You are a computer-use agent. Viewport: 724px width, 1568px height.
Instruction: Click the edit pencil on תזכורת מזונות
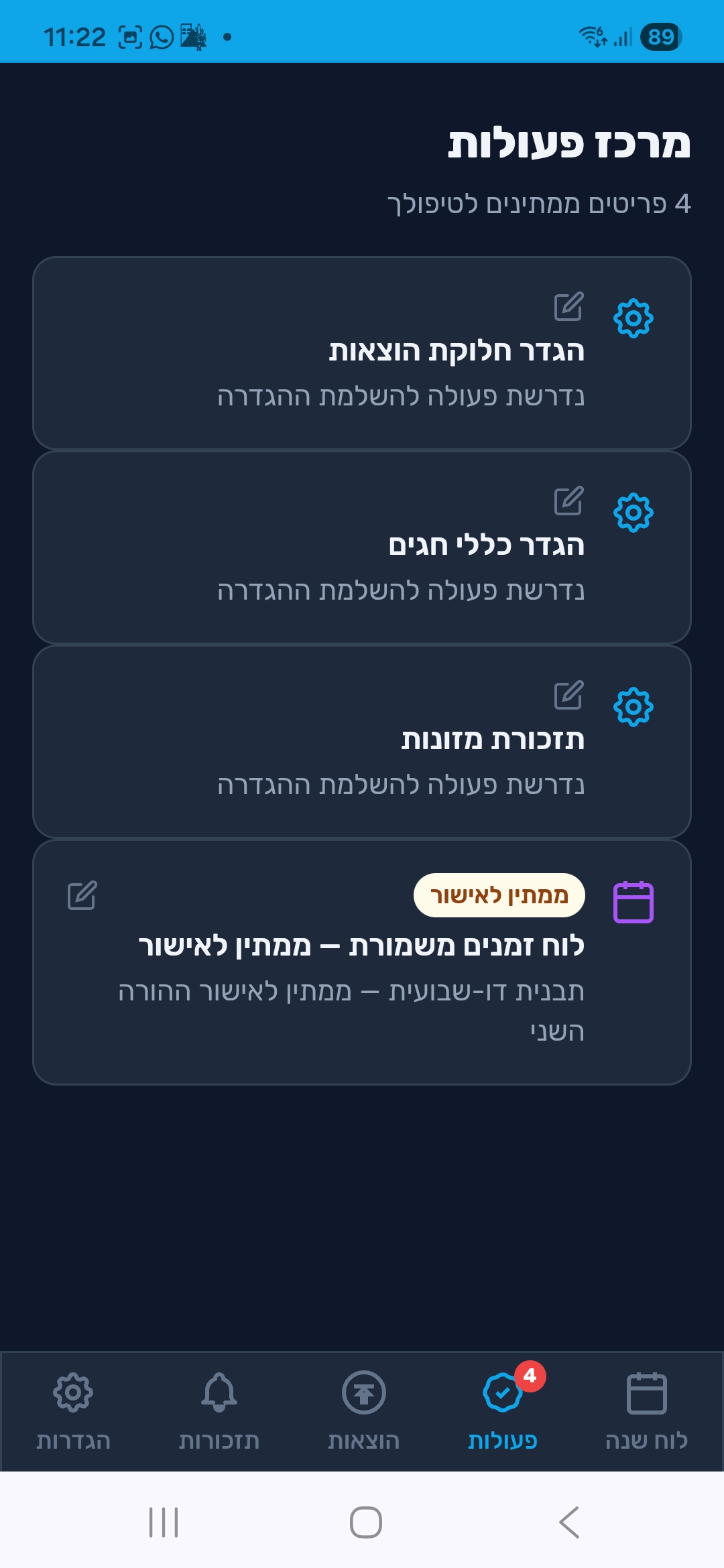569,697
